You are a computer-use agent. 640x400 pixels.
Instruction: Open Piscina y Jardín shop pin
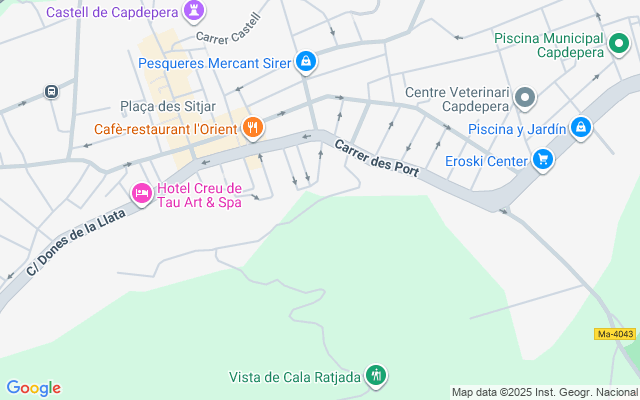582,127
